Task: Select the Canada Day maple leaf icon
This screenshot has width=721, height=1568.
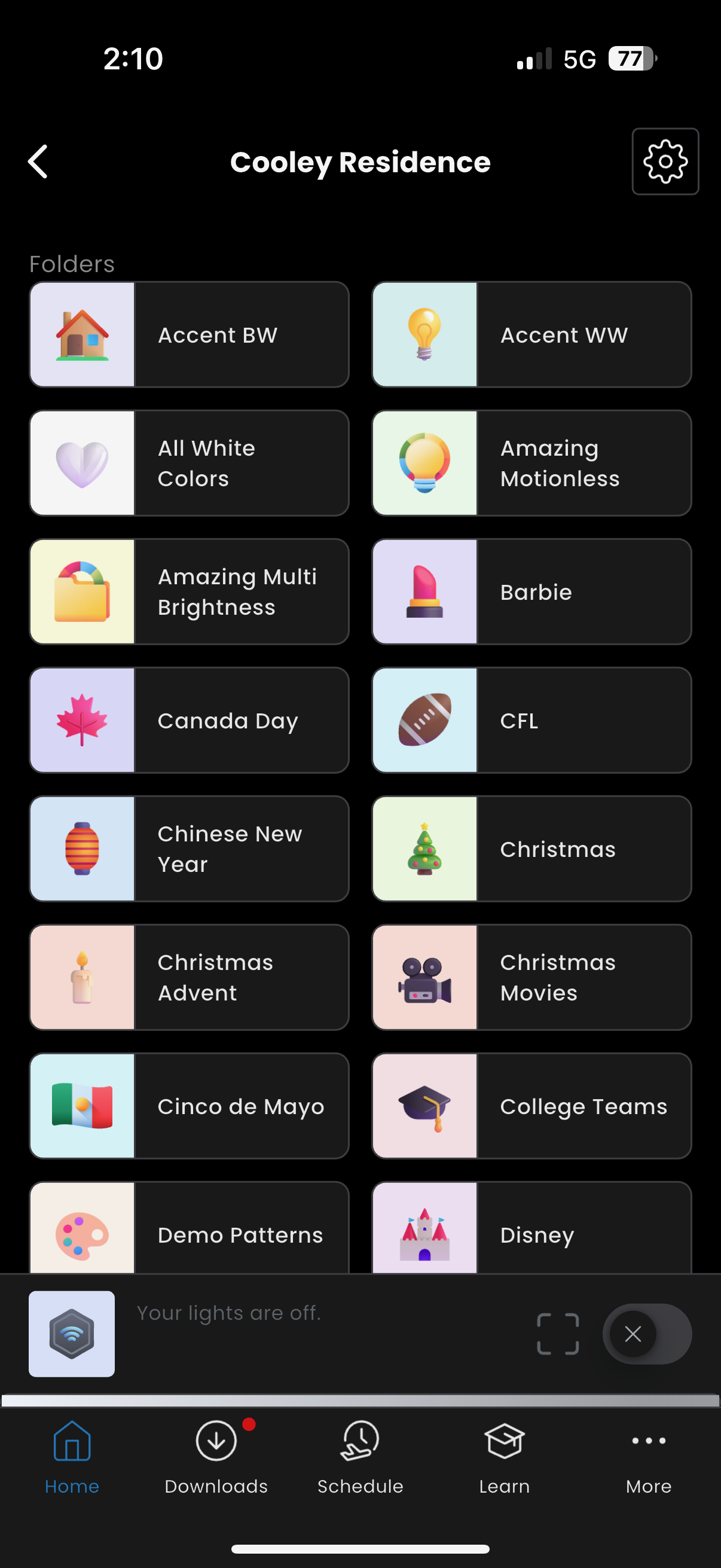Action: (x=83, y=719)
